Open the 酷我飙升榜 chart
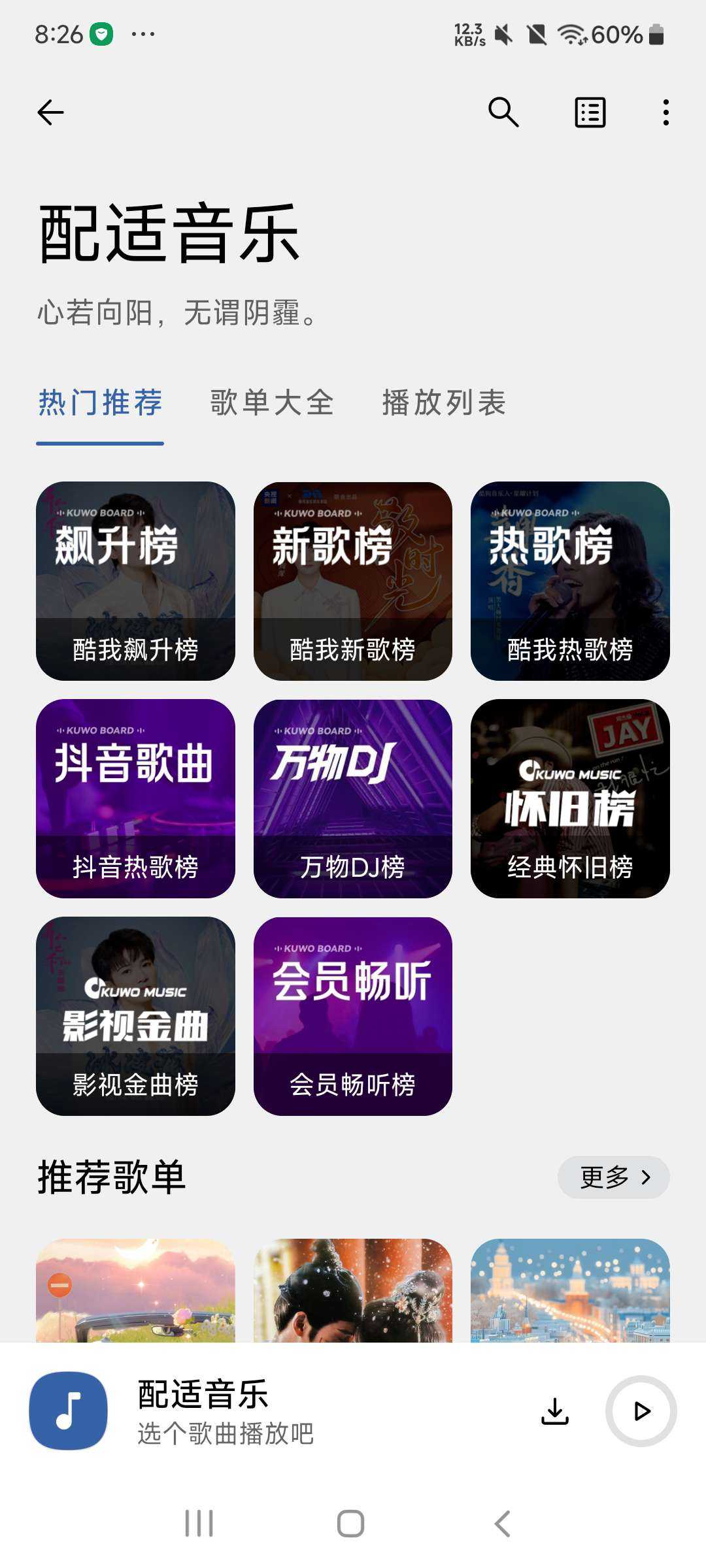 click(x=135, y=581)
